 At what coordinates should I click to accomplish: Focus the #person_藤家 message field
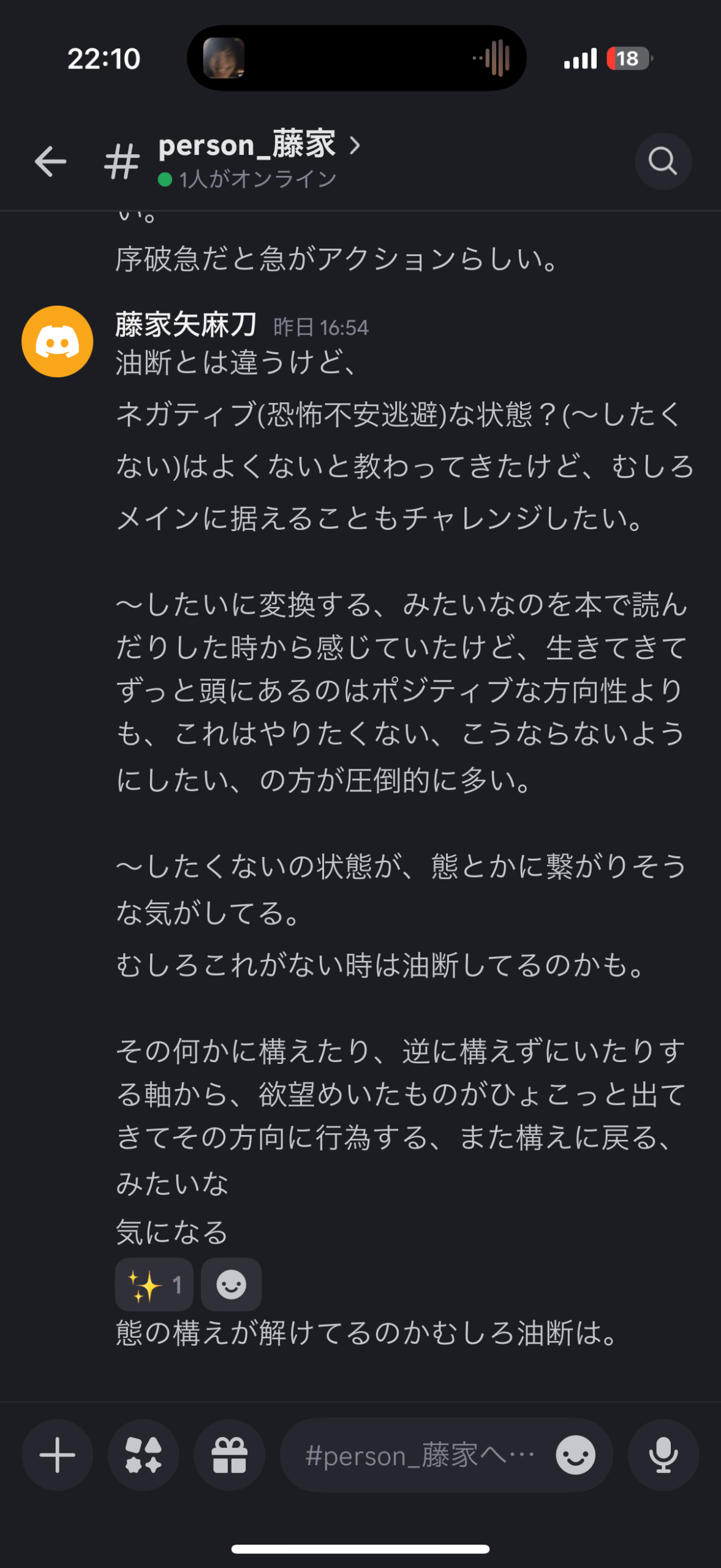click(417, 1455)
